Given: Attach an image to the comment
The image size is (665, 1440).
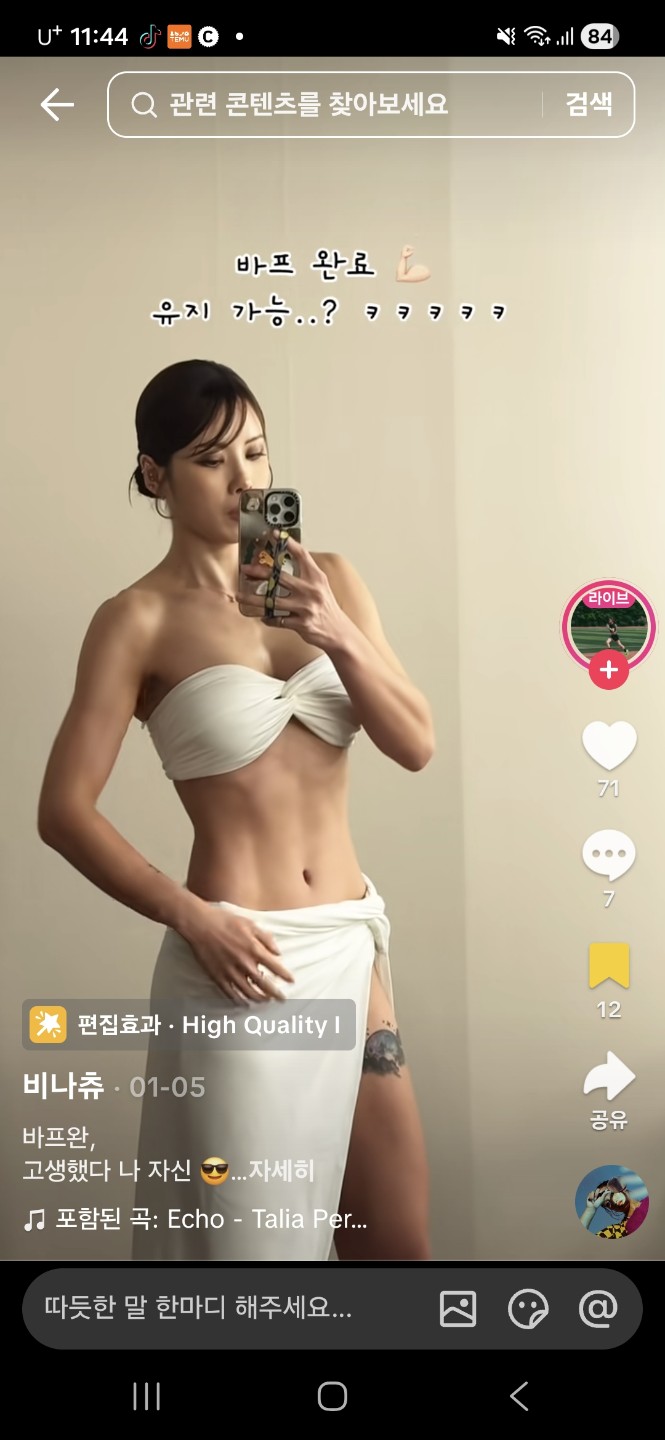Looking at the screenshot, I should pos(458,1309).
